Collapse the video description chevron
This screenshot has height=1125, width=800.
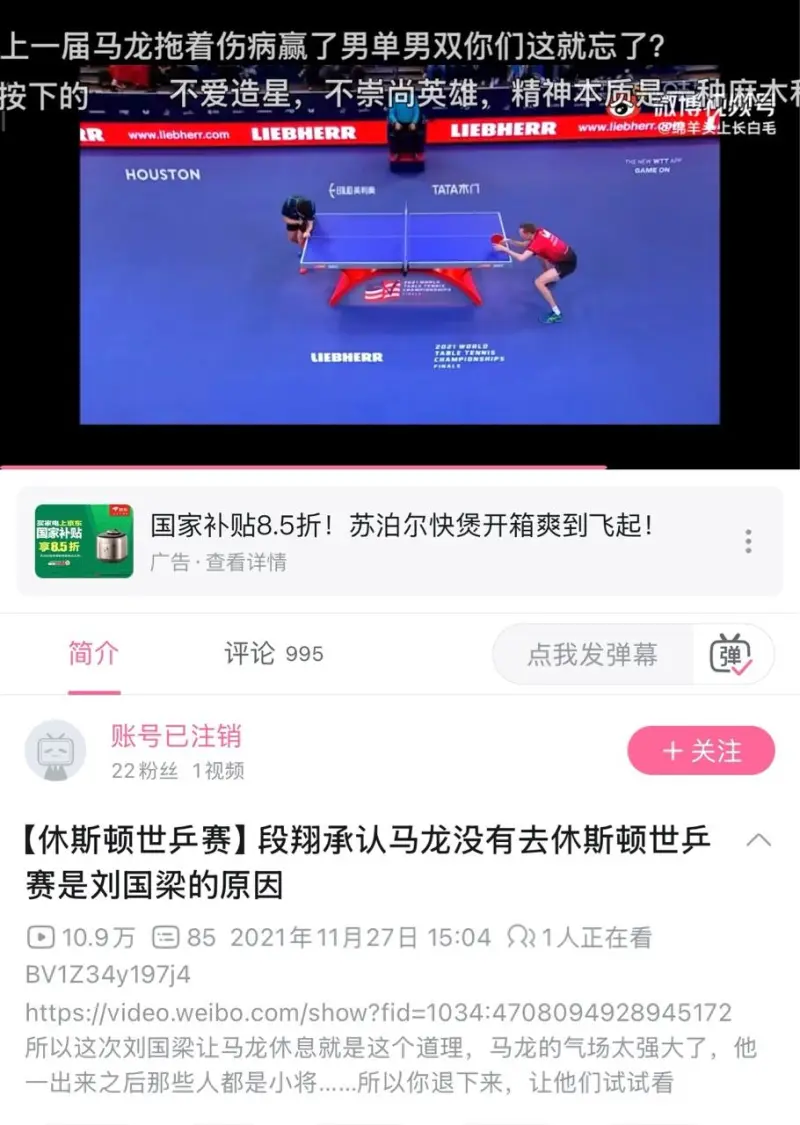[758, 840]
